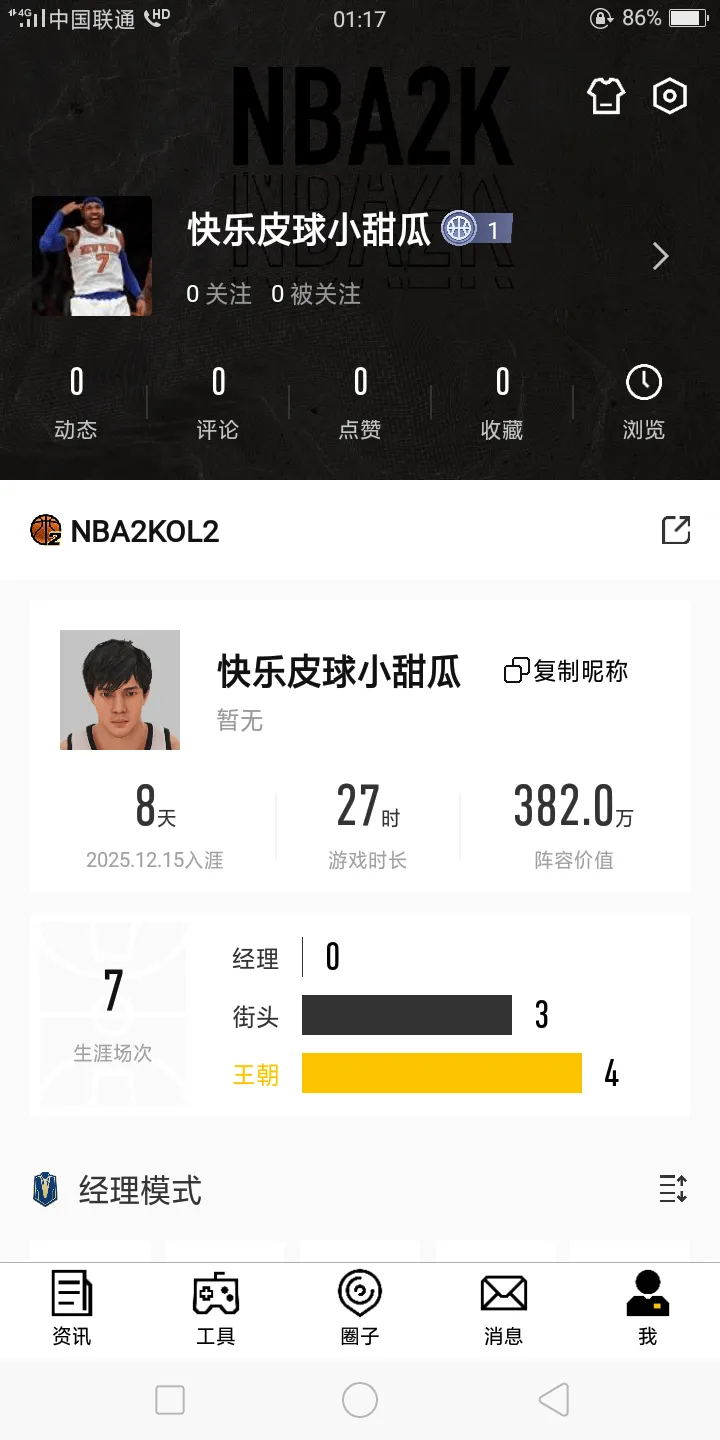
Task: Open 浏览 browsing history
Action: pyautogui.click(x=644, y=403)
